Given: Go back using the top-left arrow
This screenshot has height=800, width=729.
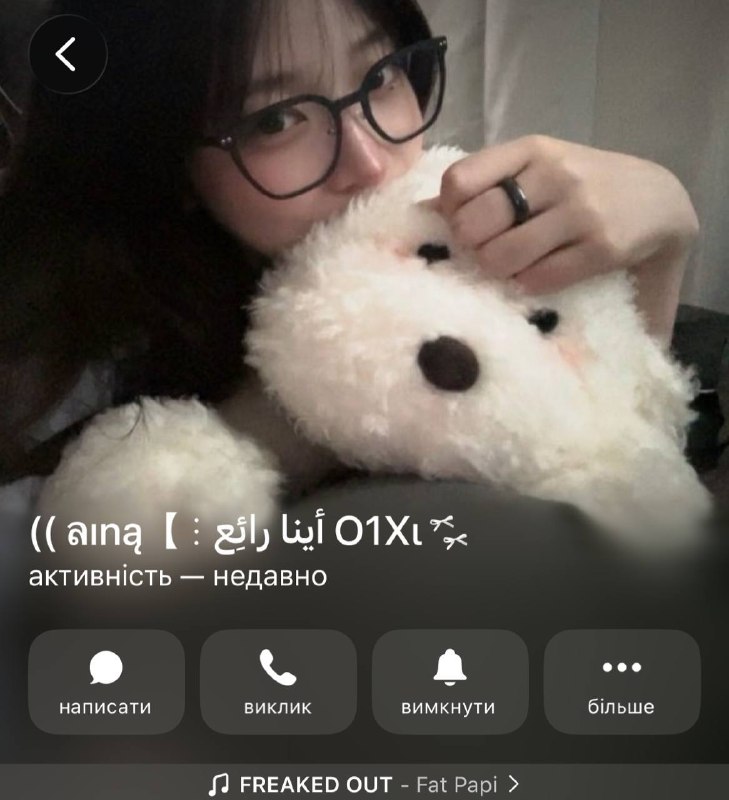Looking at the screenshot, I should click(68, 54).
